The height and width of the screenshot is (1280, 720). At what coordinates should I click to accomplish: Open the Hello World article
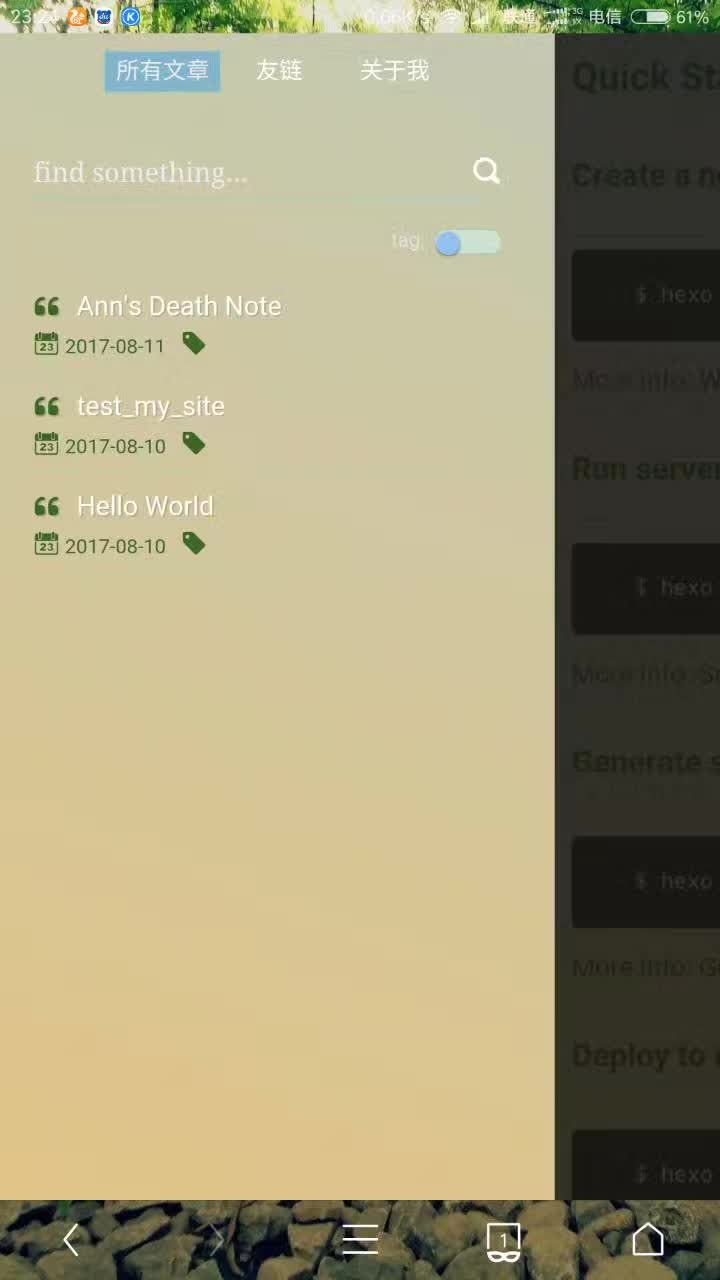pos(145,506)
